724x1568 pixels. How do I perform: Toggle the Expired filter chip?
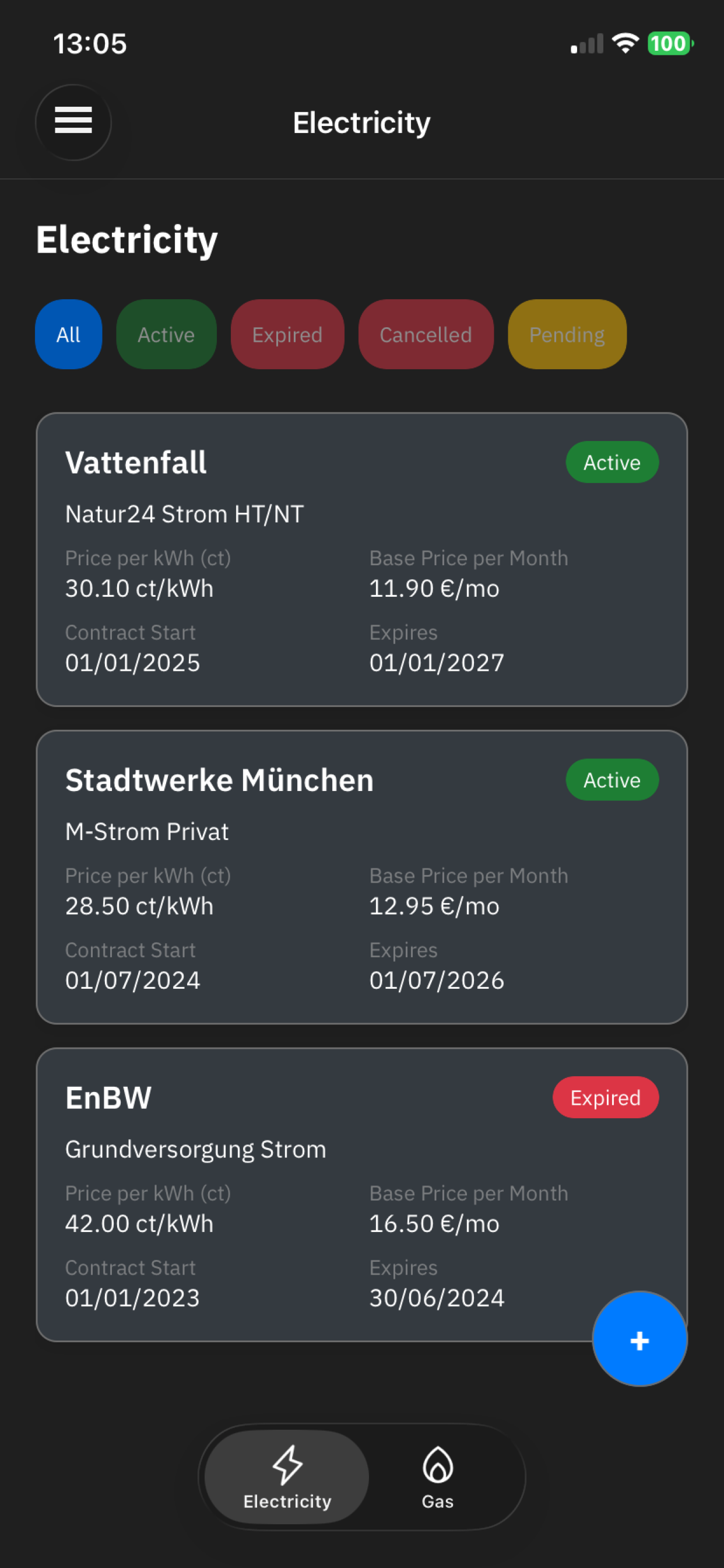click(x=287, y=334)
